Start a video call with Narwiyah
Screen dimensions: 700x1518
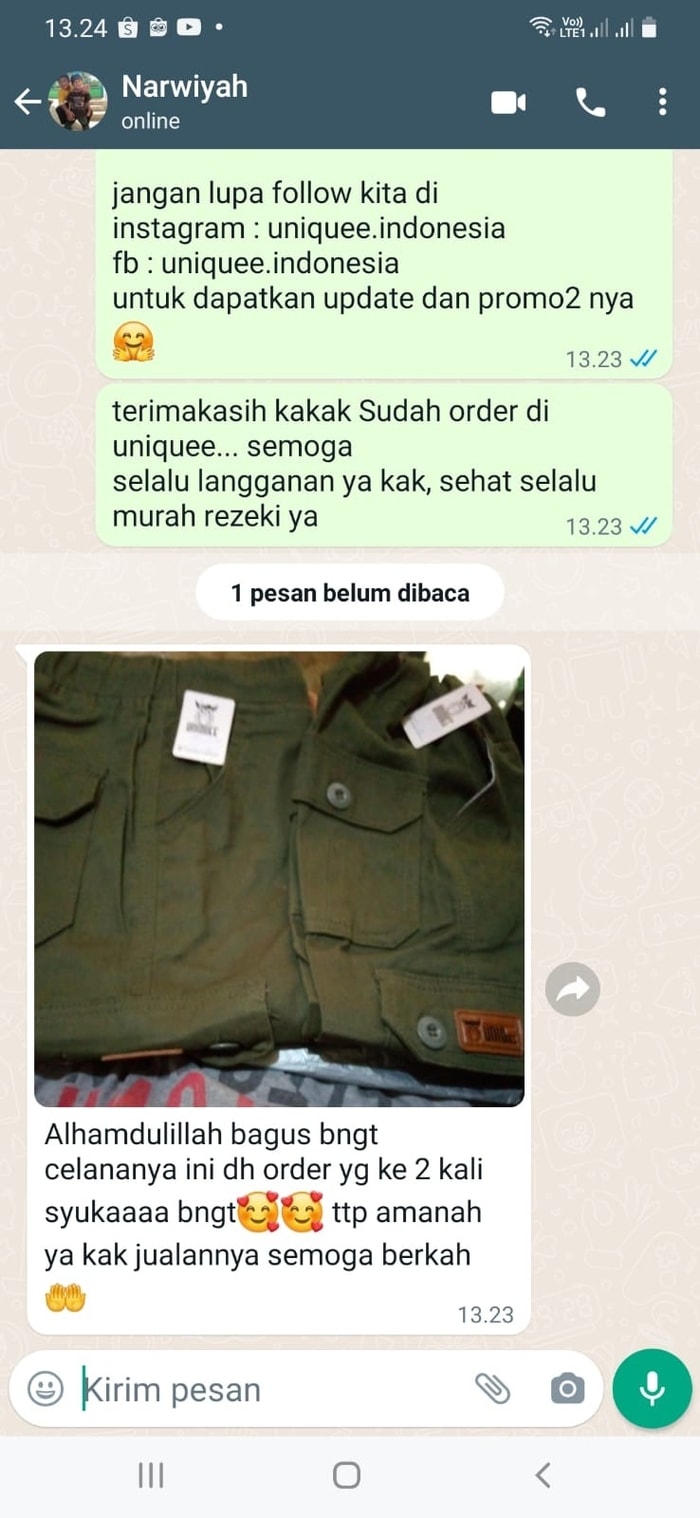coord(508,102)
